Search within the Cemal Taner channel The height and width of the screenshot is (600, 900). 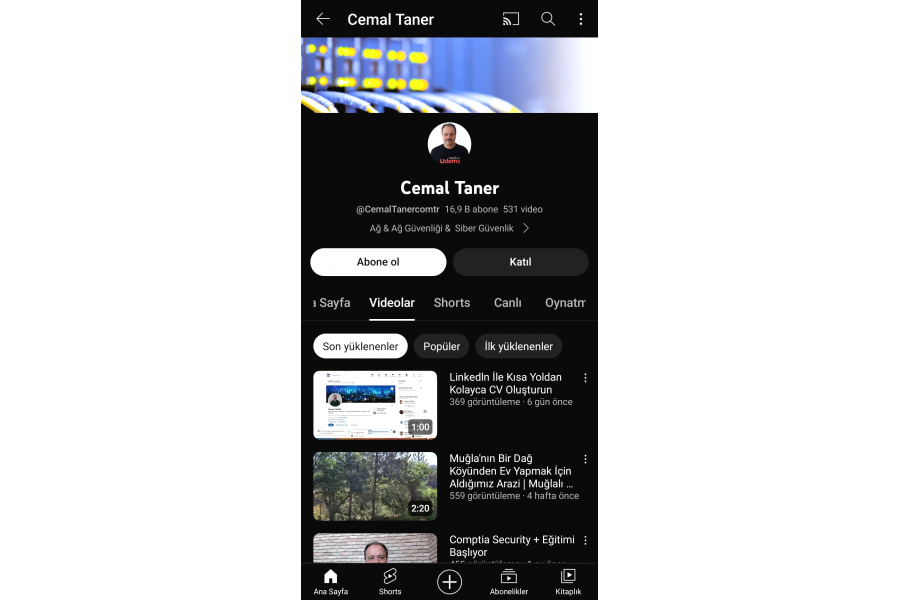(x=548, y=19)
